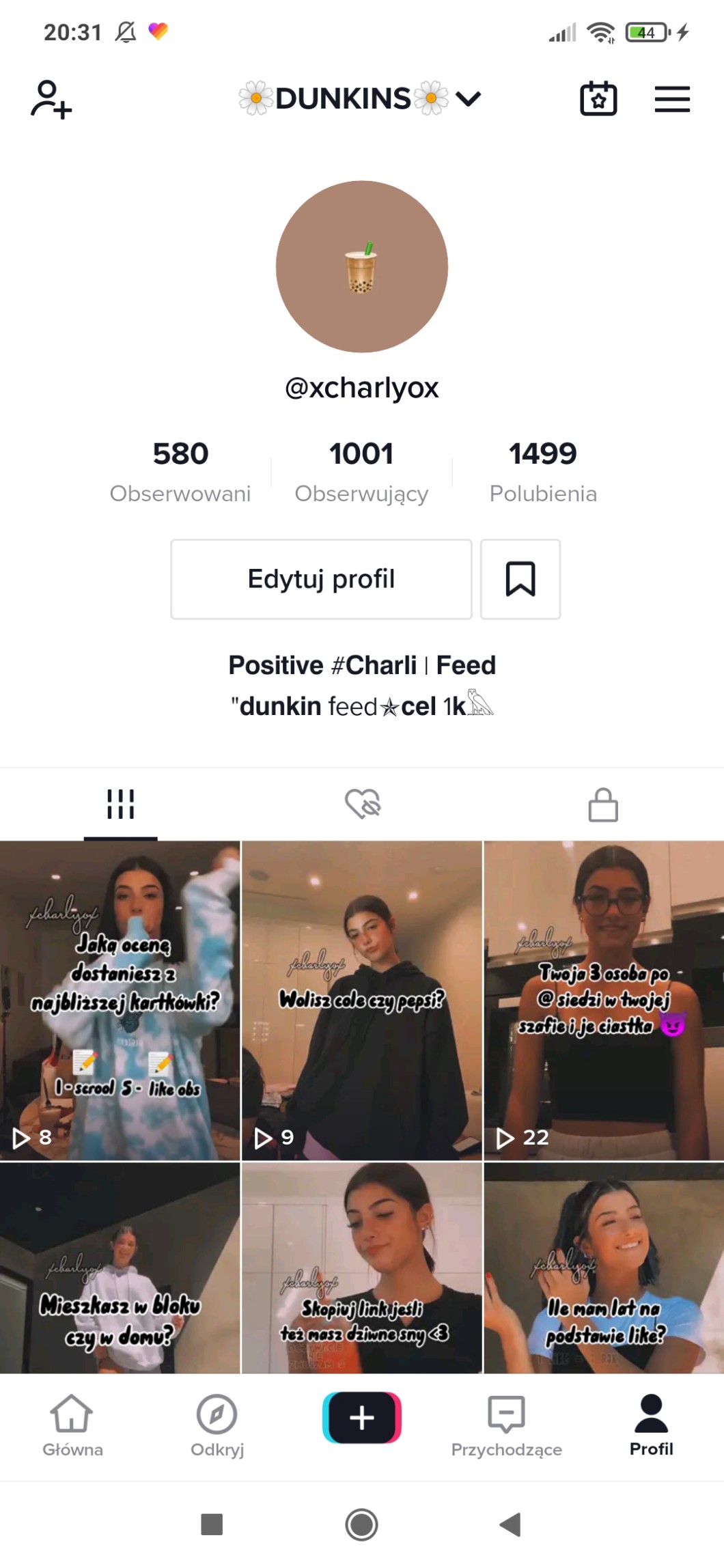The image size is (724, 1568).
Task: Switch to the private videos lock tab
Action: click(x=603, y=804)
